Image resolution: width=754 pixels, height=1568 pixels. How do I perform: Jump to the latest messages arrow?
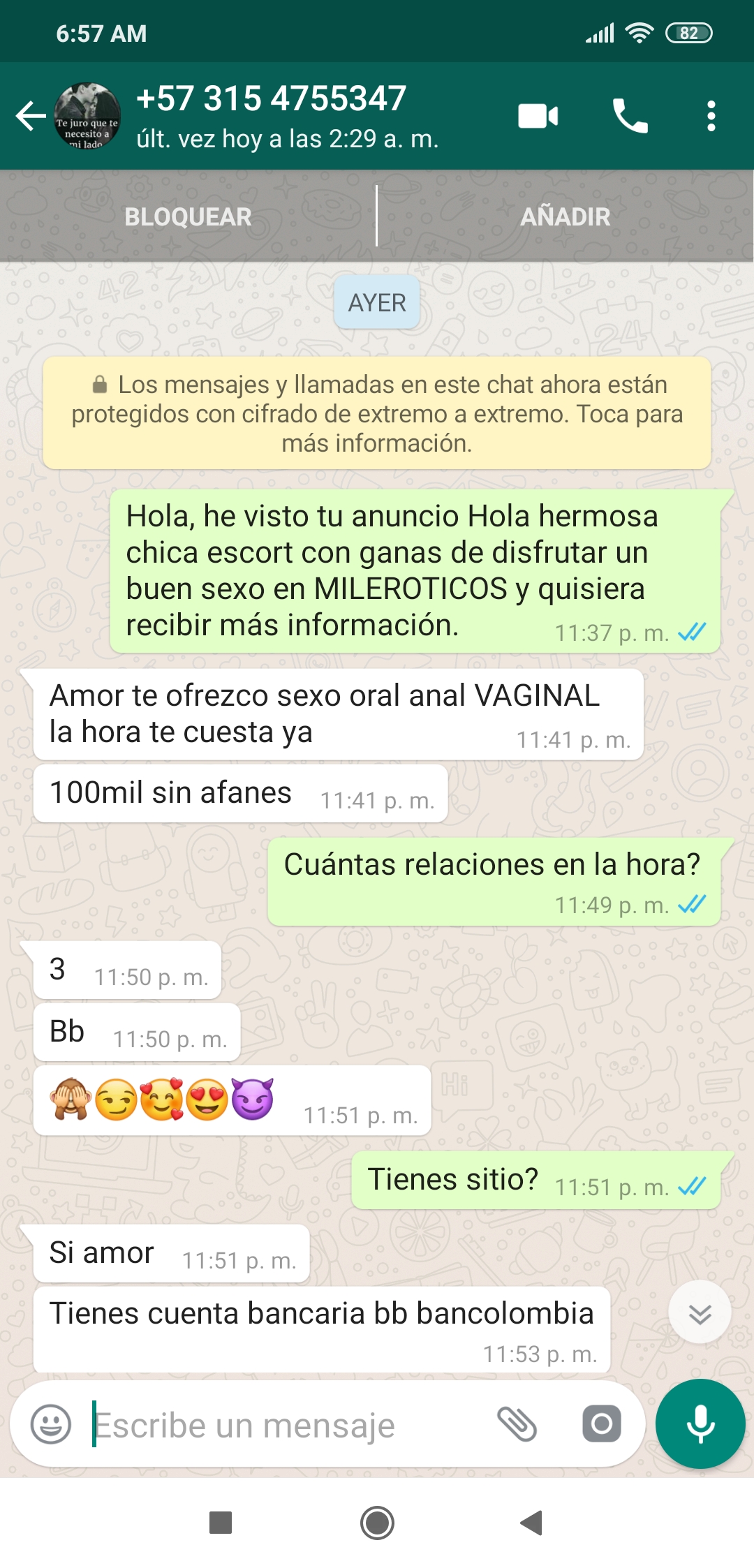pos(700,1313)
